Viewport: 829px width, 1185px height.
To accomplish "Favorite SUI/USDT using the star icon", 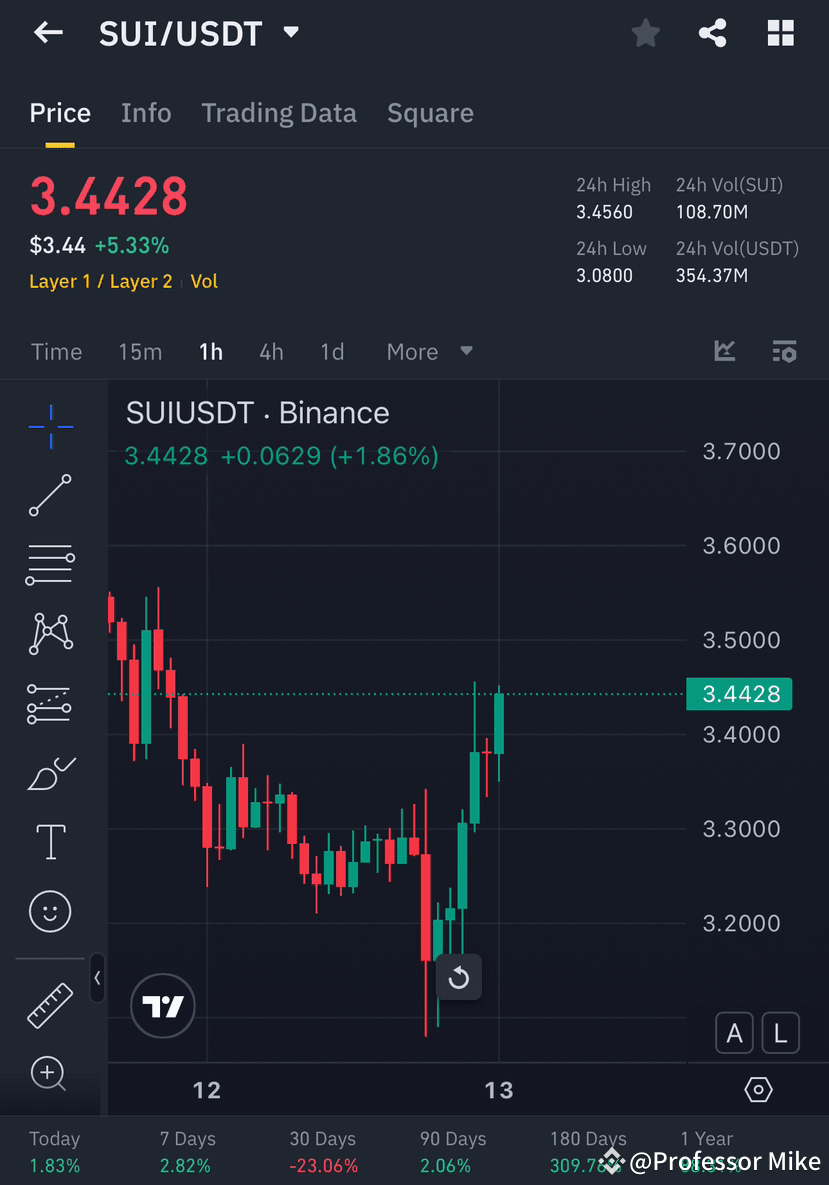I will tap(645, 32).
